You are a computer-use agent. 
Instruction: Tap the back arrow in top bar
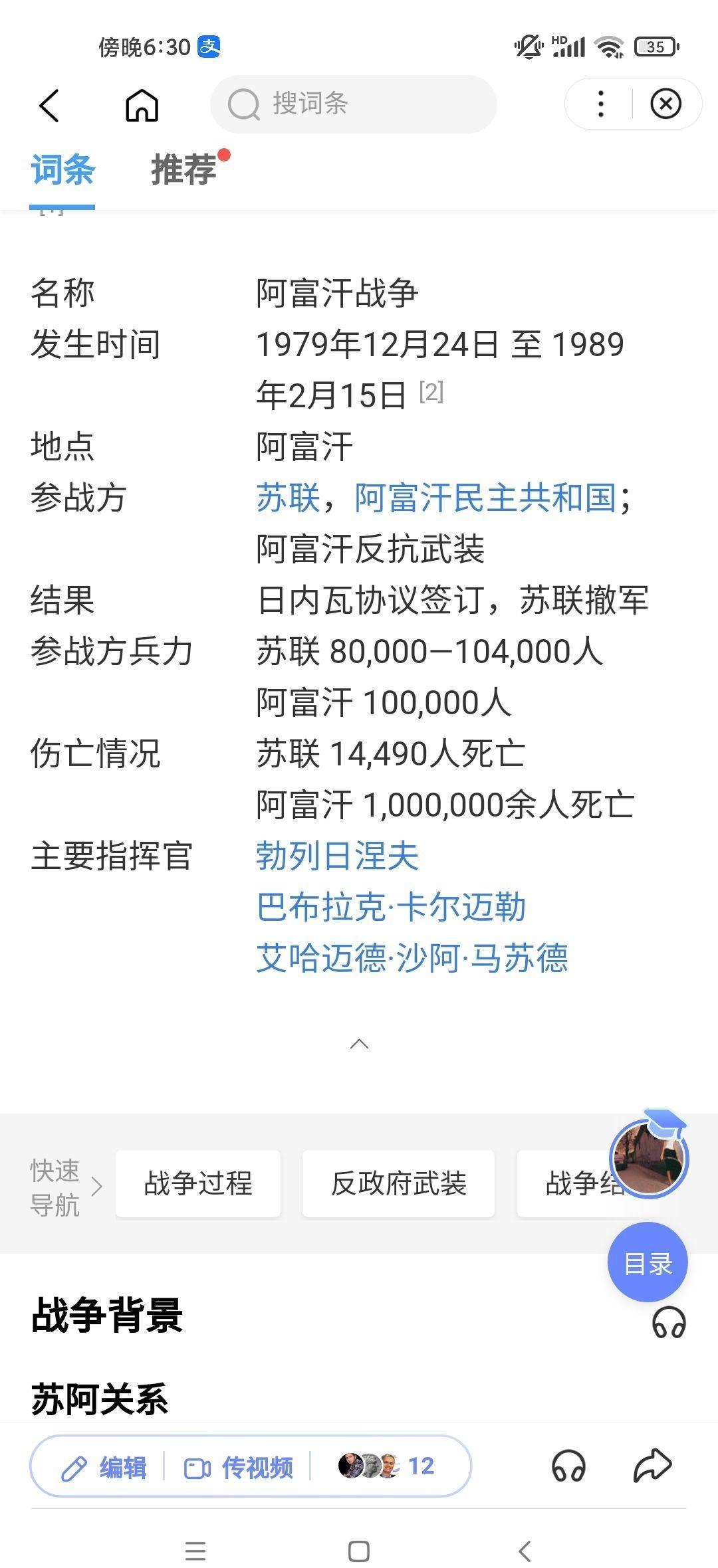coord(50,104)
